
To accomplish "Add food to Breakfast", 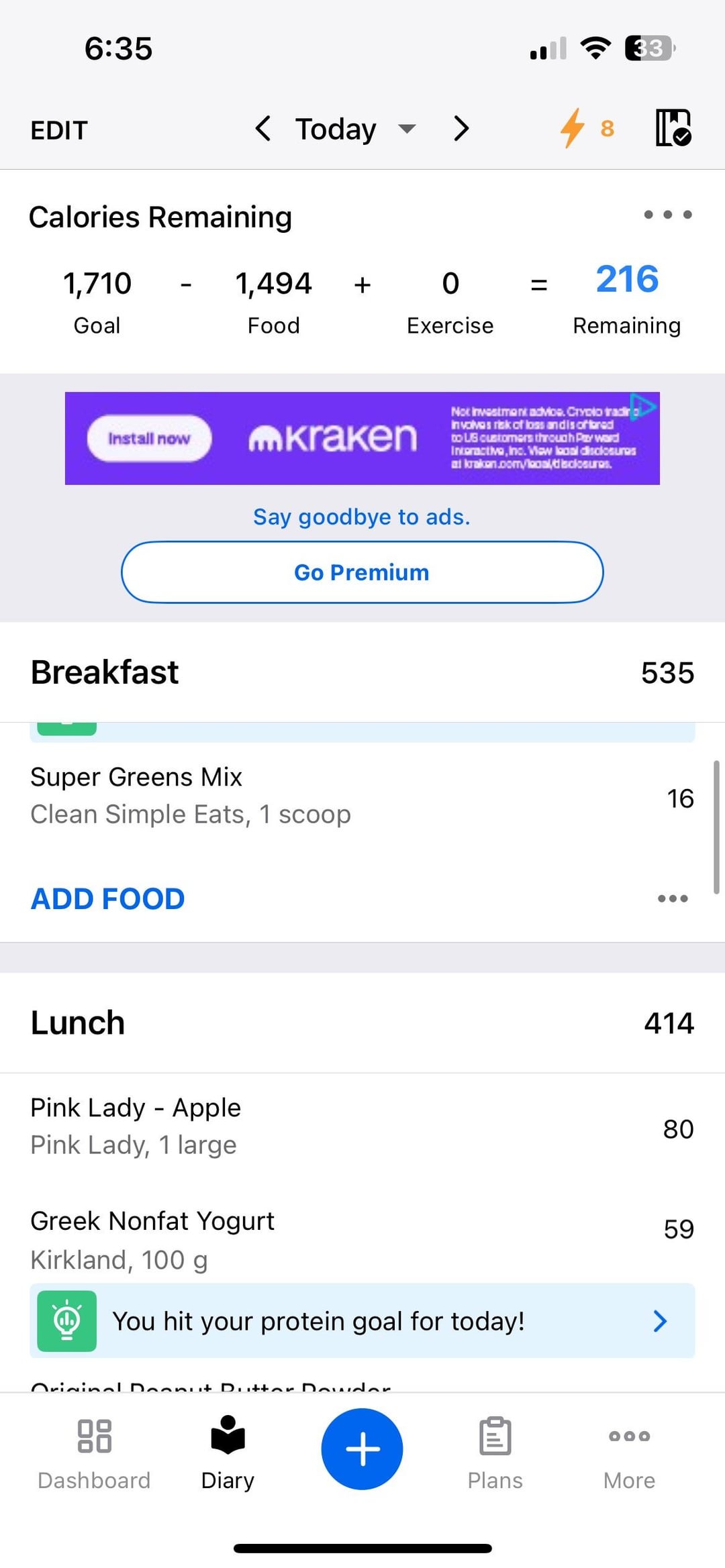I will tap(107, 899).
